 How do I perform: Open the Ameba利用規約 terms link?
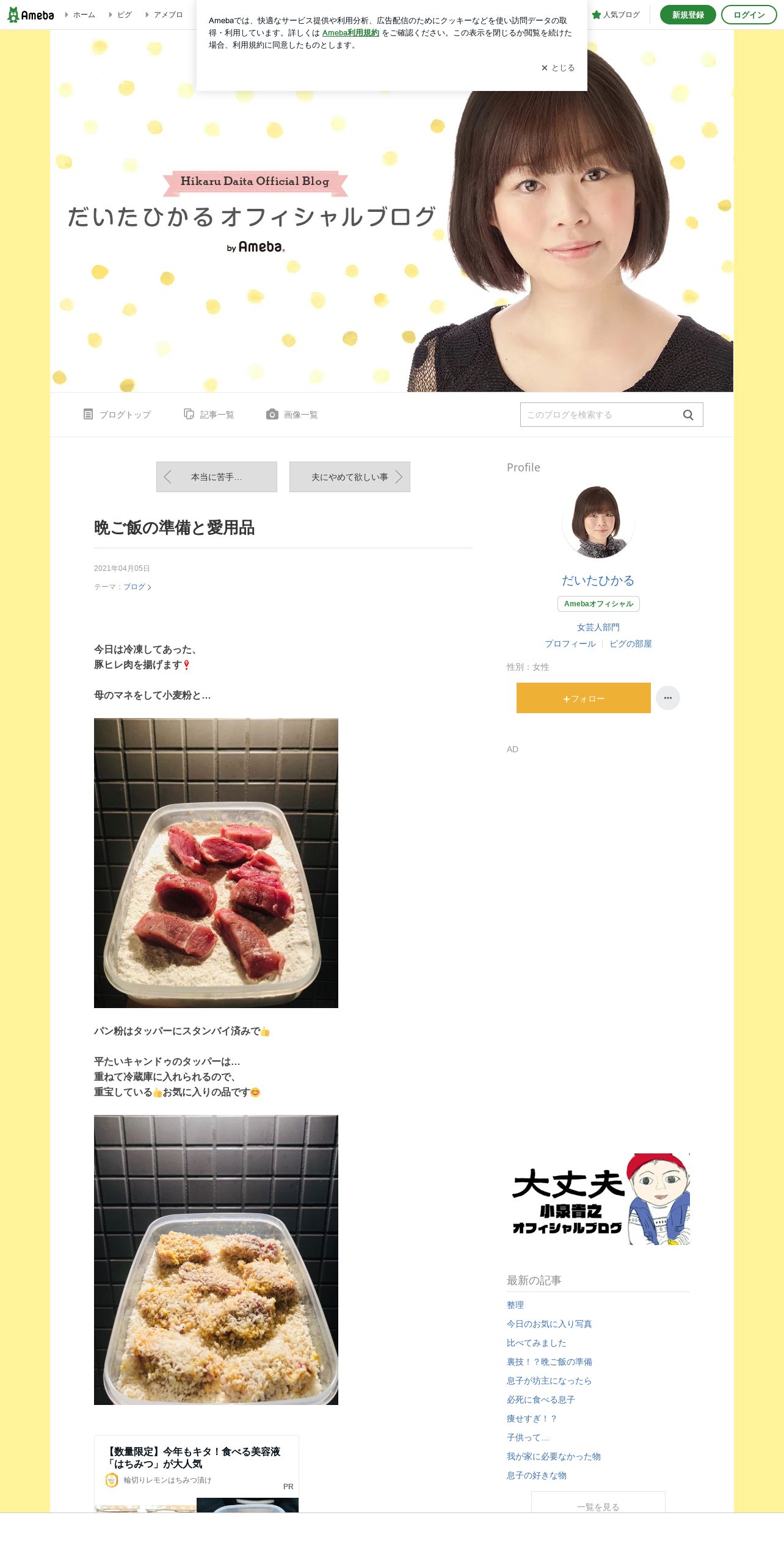(x=350, y=33)
